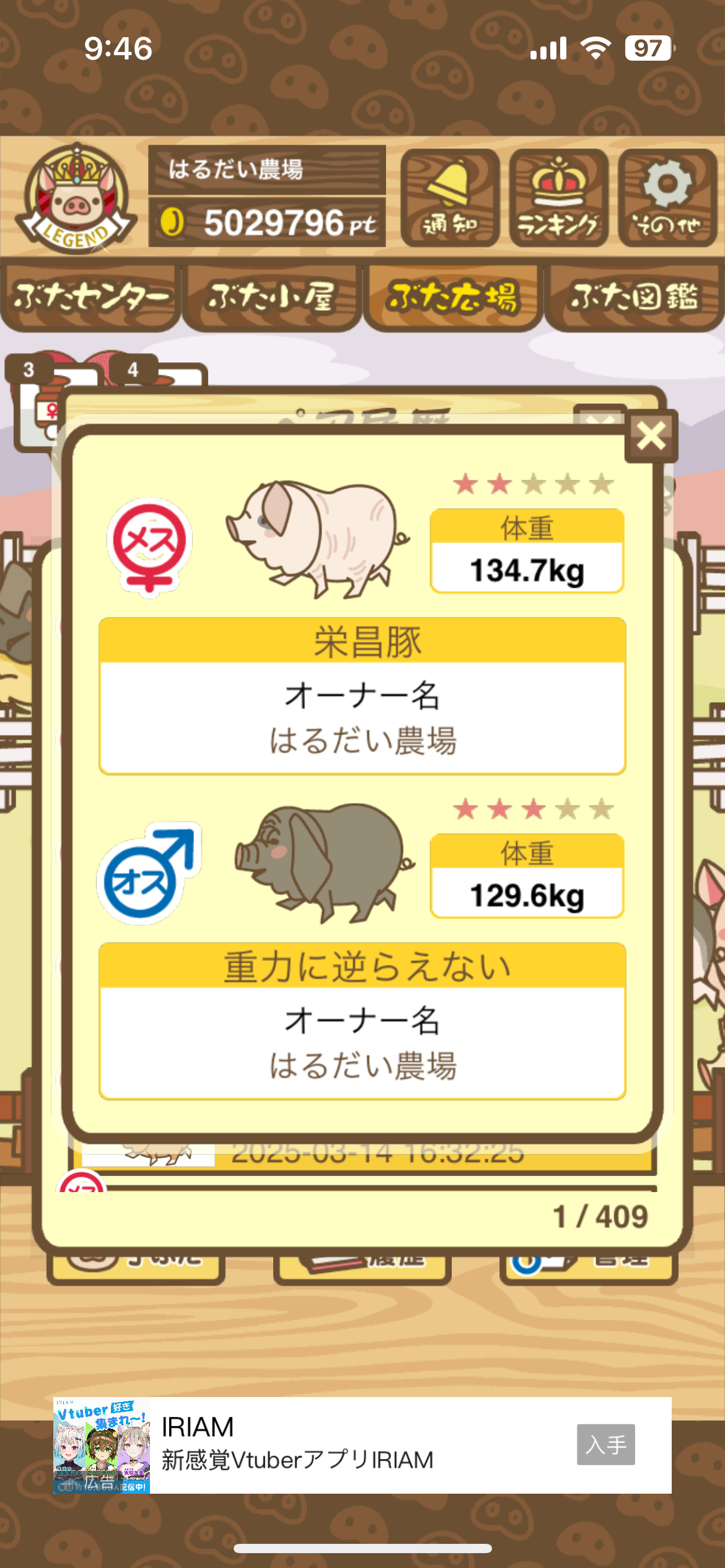Viewport: 725px width, 1568px height.
Task: Go to the ぶた図鑑 tab
Action: point(634,297)
